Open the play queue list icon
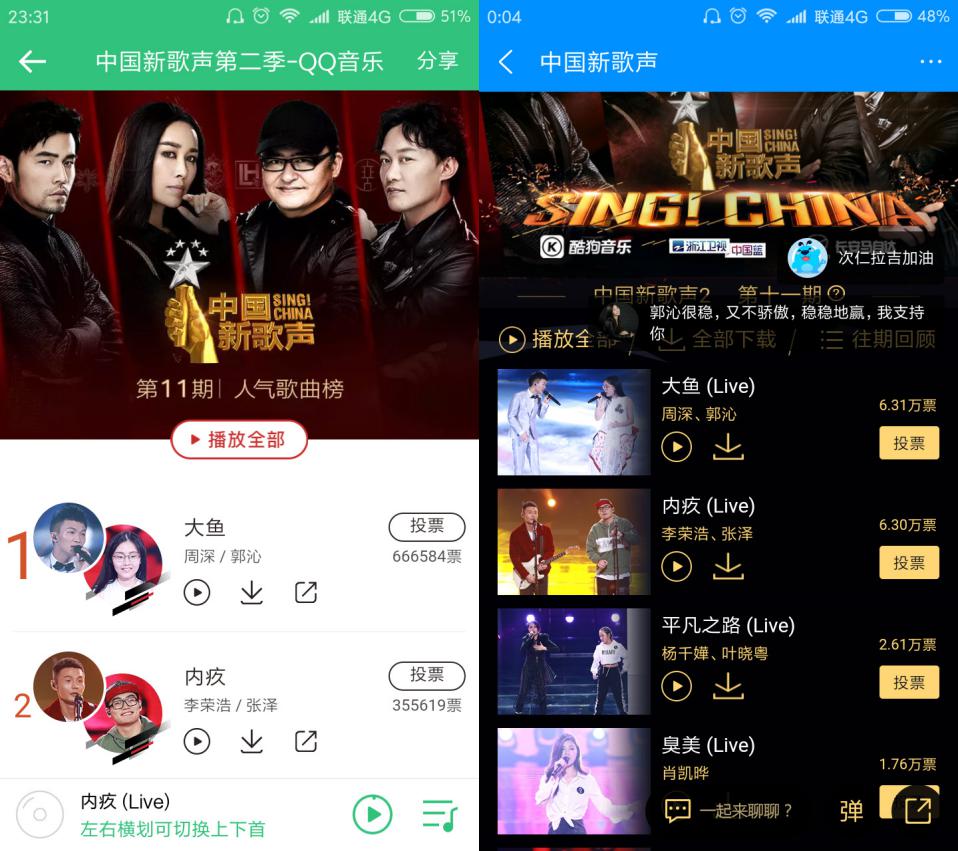Image resolution: width=958 pixels, height=851 pixels. [439, 815]
